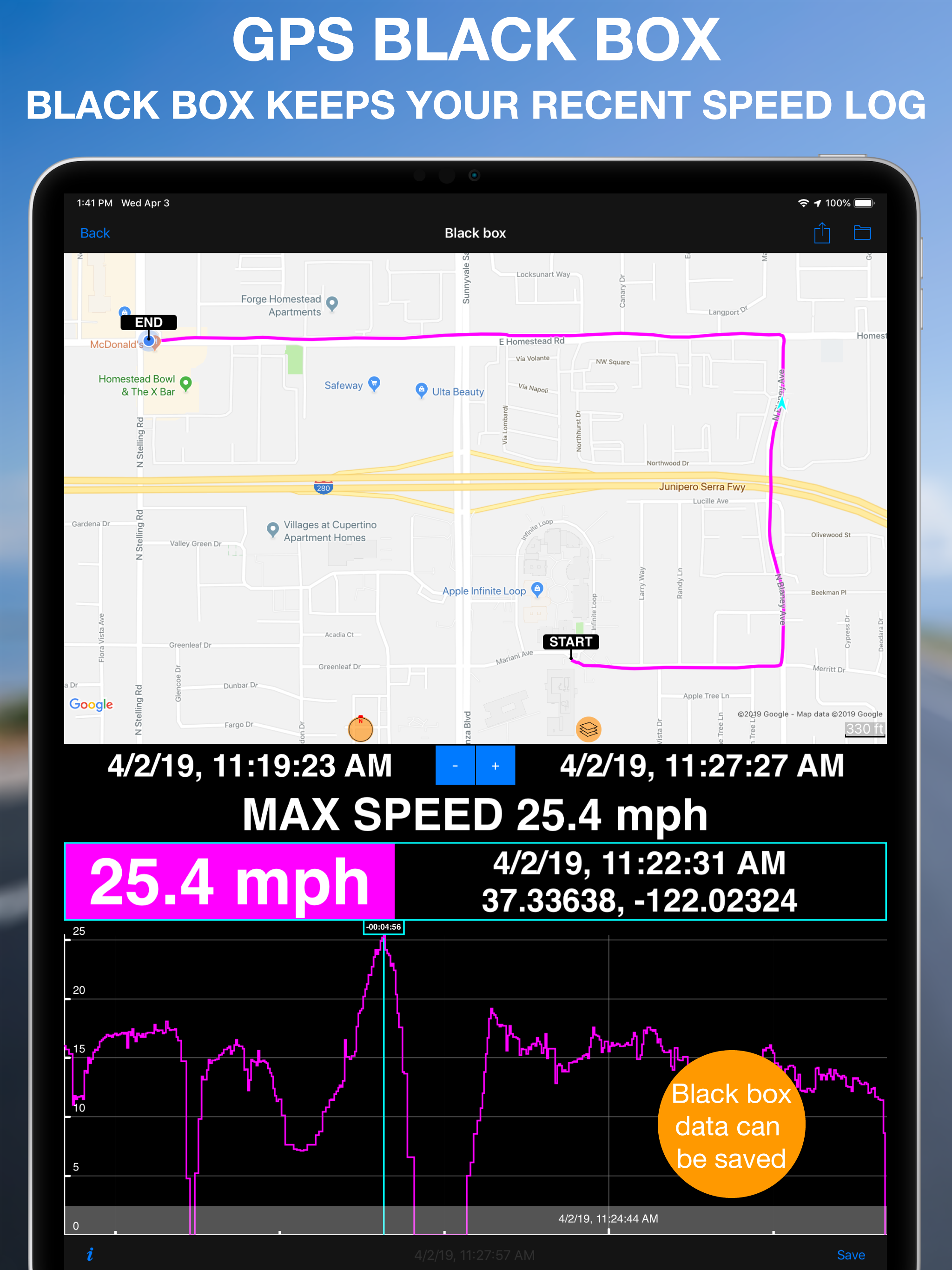This screenshot has width=952, height=1270.
Task: Tap the Back button
Action: click(95, 233)
